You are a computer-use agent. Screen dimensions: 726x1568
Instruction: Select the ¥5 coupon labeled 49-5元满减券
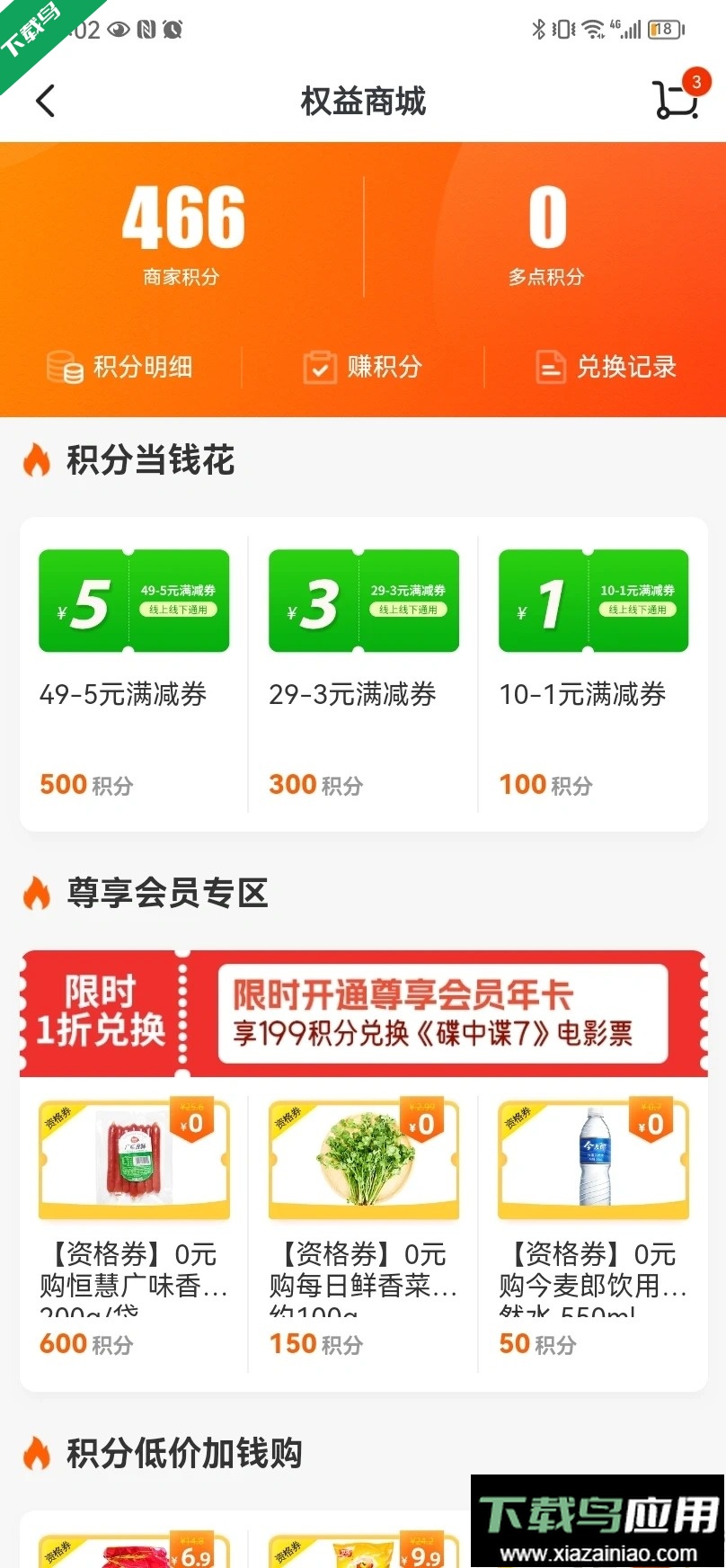(x=133, y=601)
